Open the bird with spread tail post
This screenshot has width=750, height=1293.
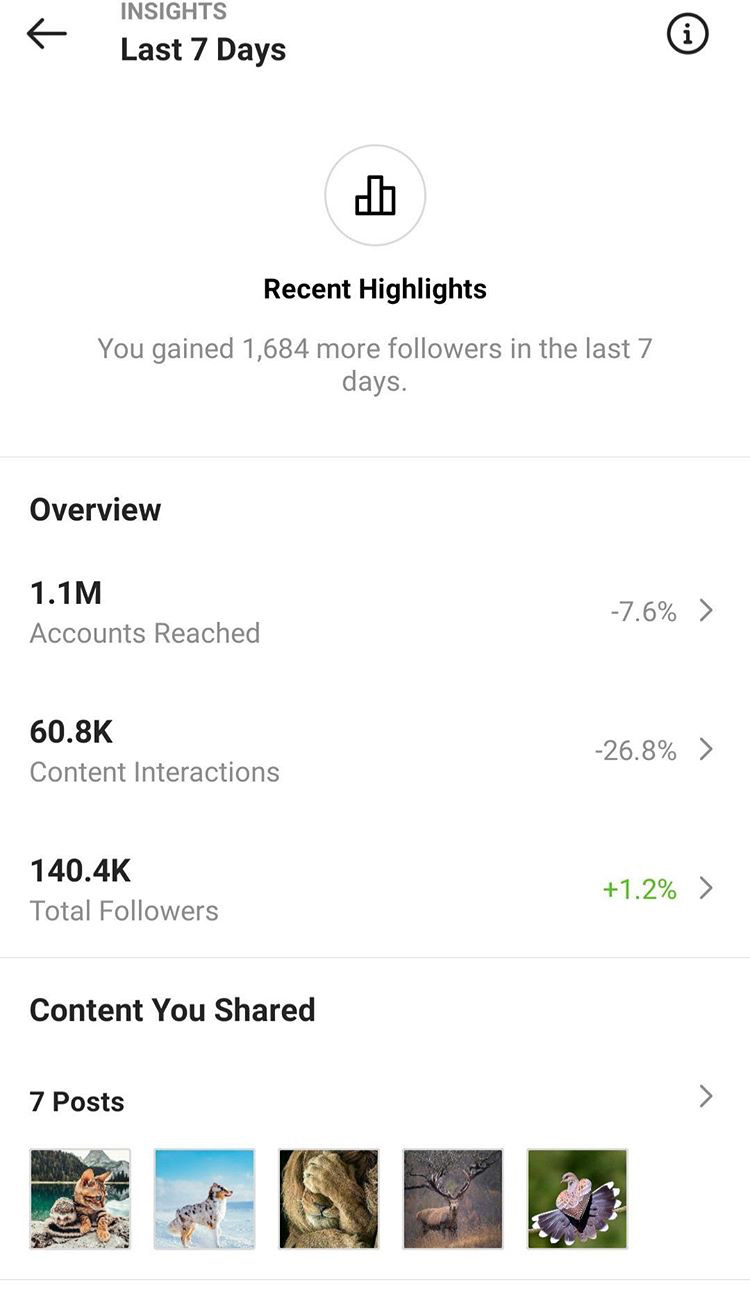point(577,1198)
